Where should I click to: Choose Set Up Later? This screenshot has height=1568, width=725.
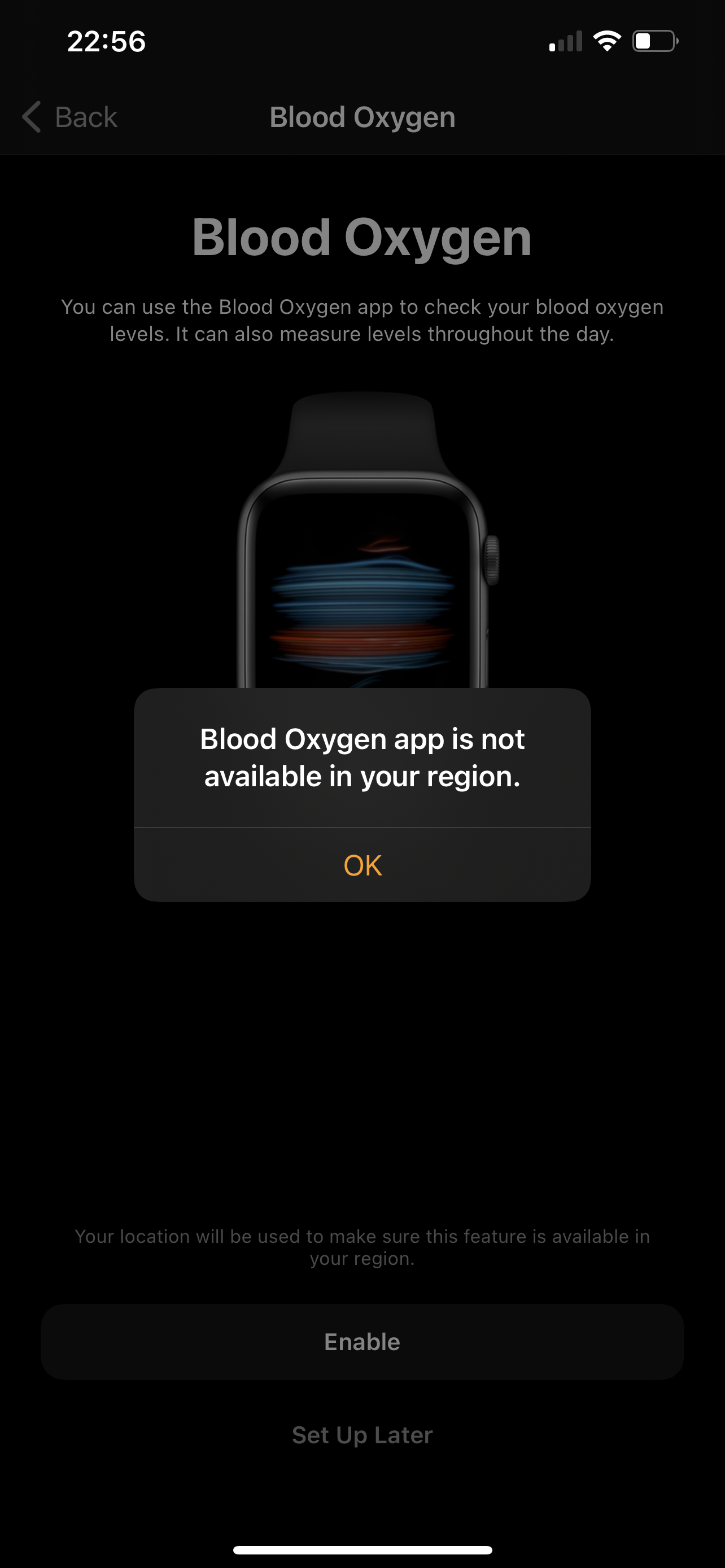tap(362, 1435)
